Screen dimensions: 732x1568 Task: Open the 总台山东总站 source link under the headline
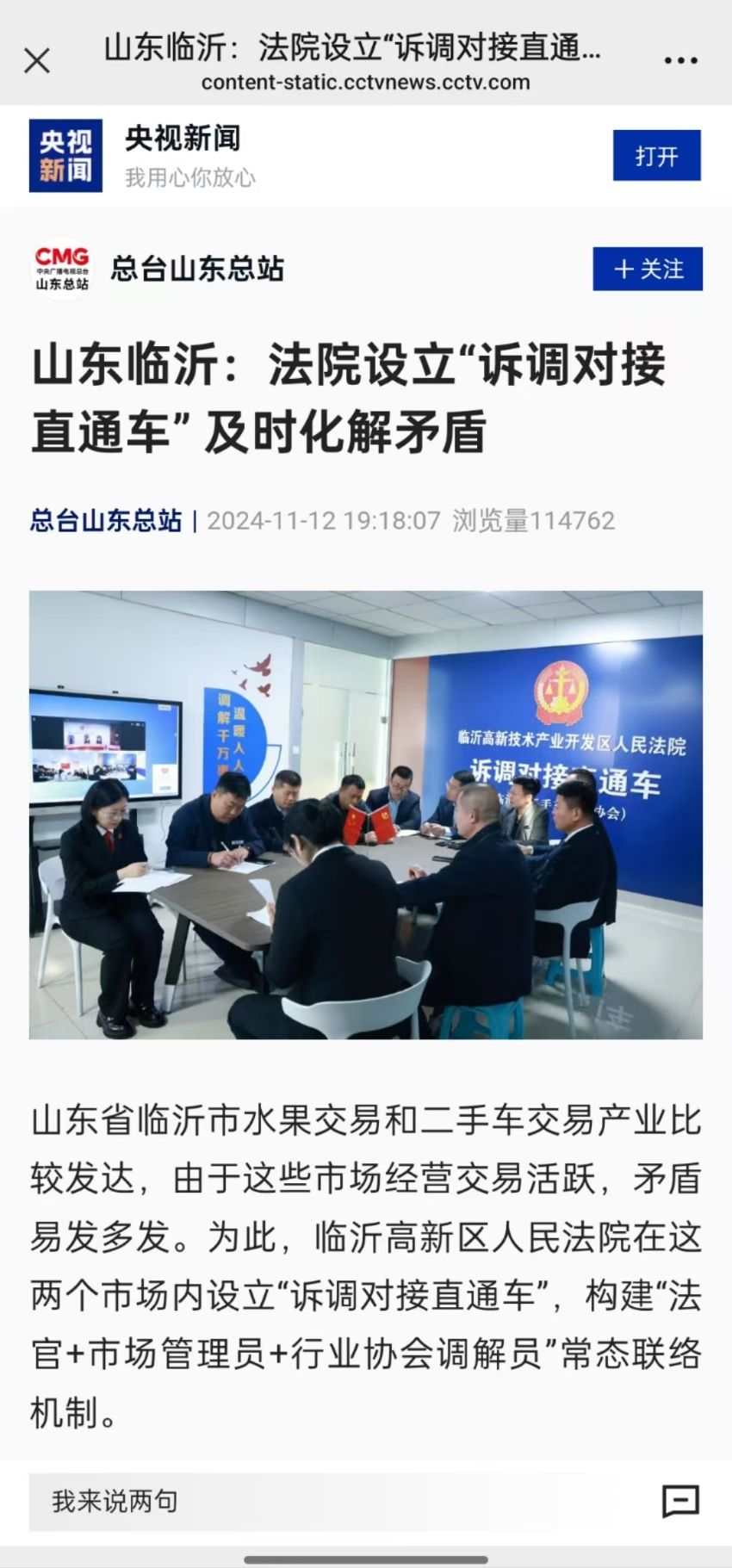[x=106, y=520]
